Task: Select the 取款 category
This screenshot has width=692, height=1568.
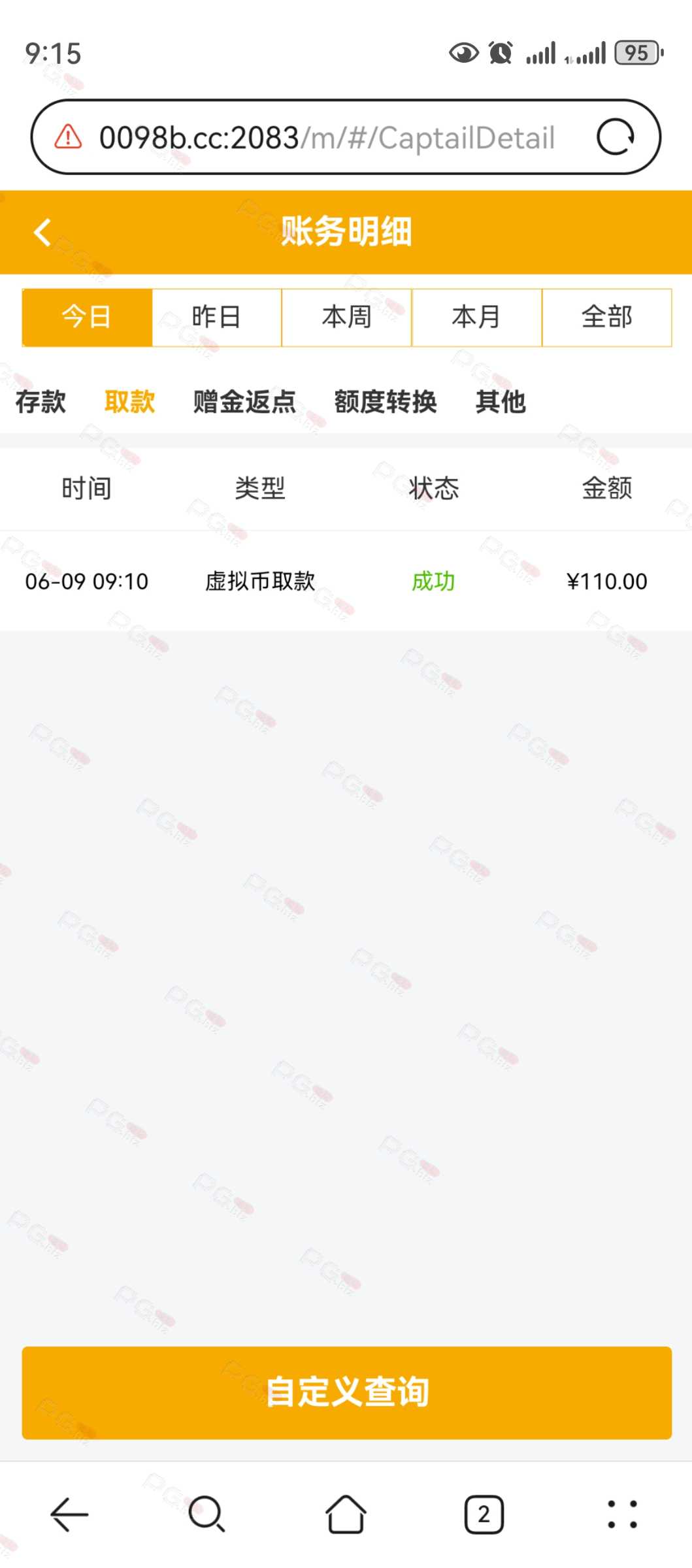Action: coord(129,401)
